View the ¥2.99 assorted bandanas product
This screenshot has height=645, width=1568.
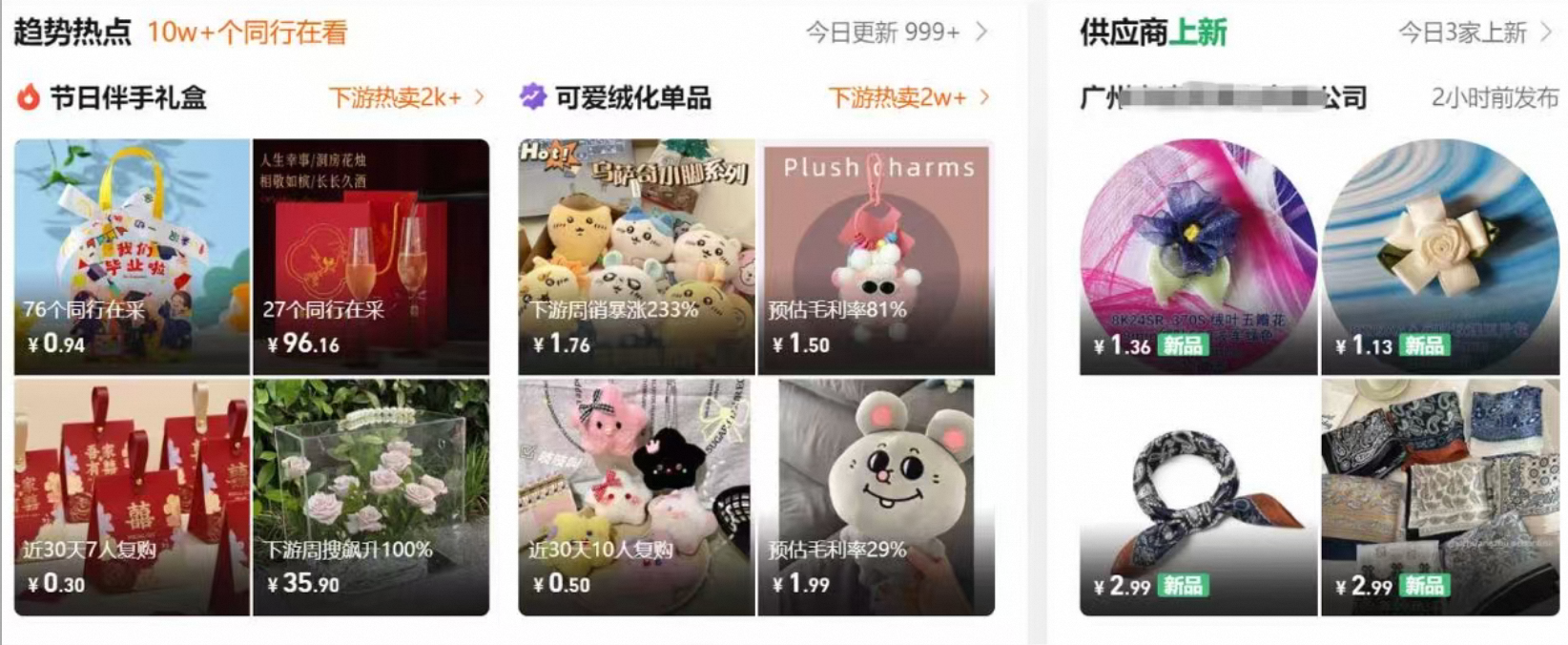click(1439, 496)
